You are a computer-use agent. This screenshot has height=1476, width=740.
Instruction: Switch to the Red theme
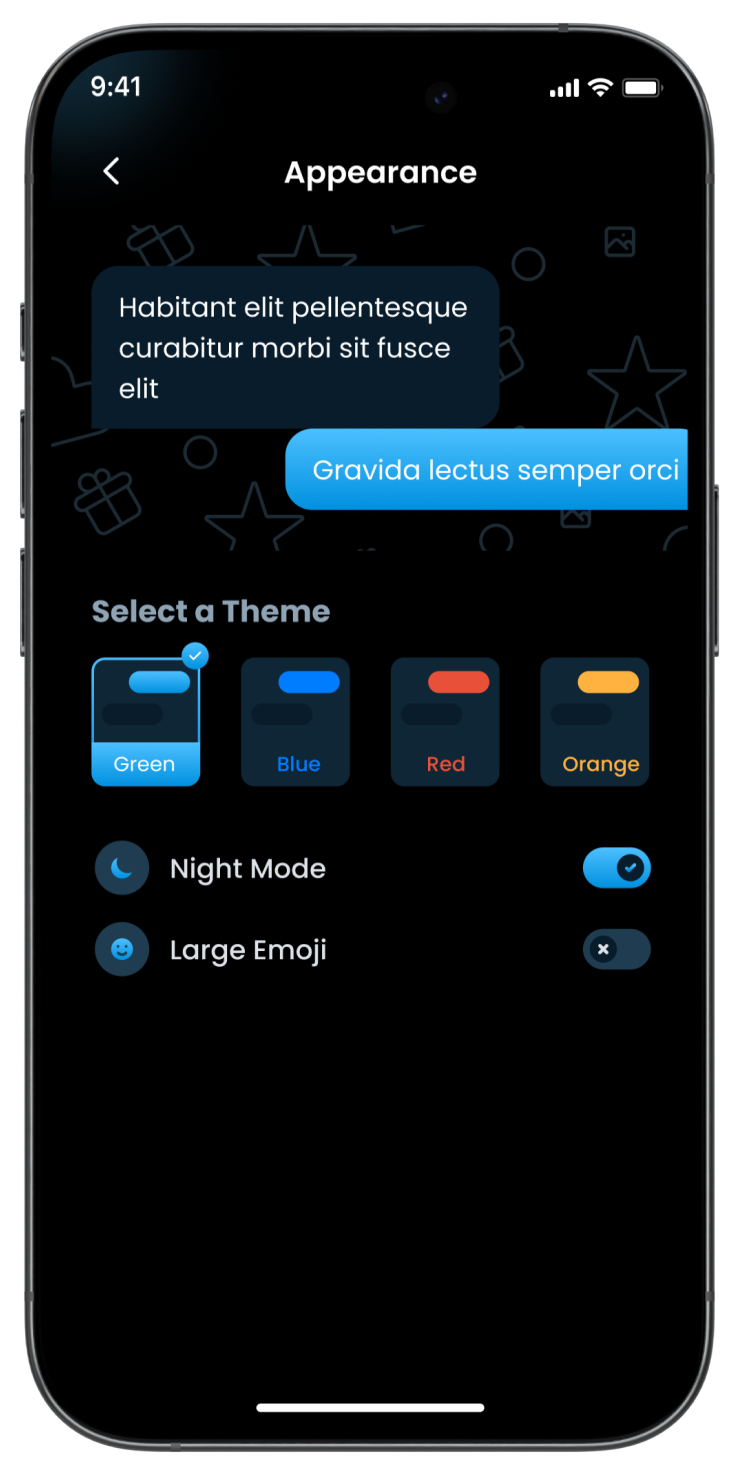pos(445,721)
